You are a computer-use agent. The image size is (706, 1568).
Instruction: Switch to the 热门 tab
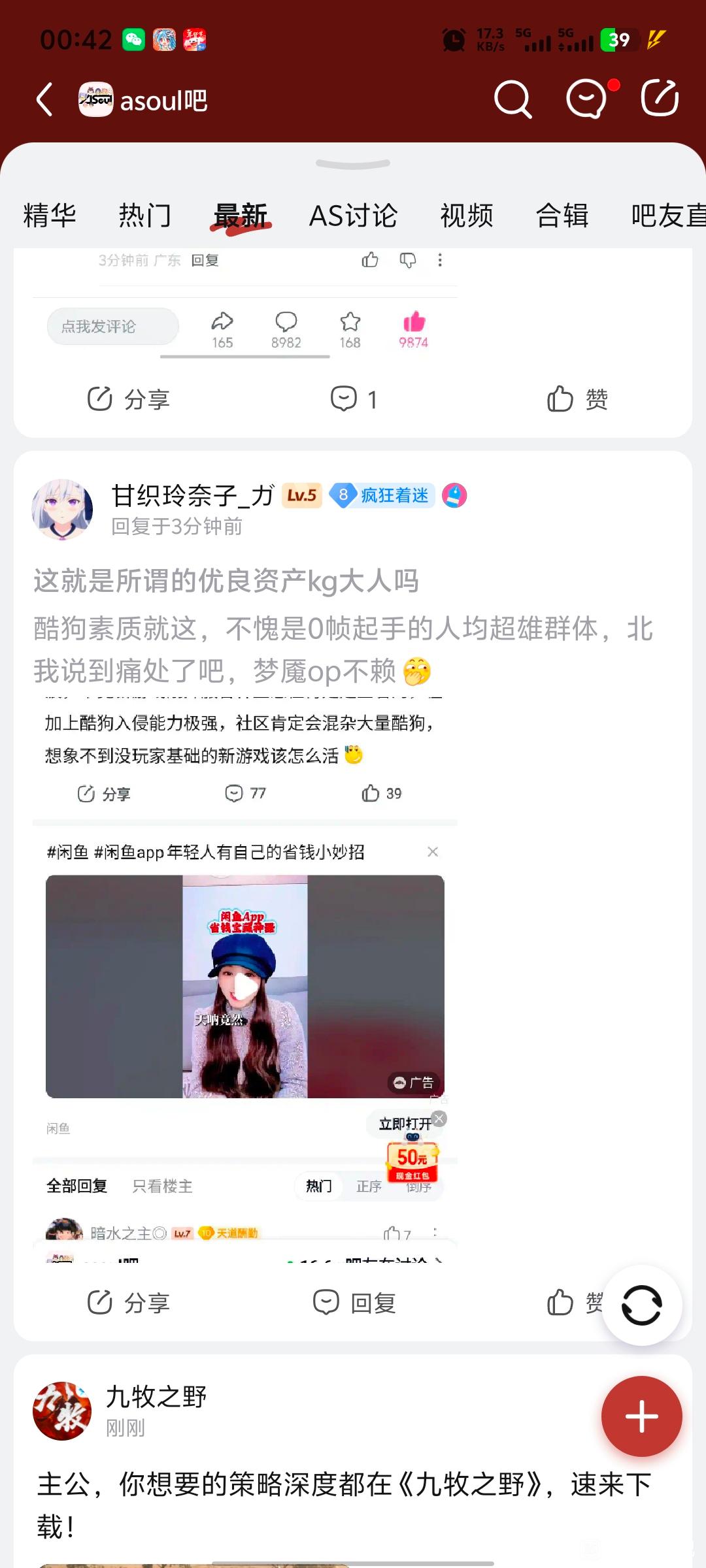[x=144, y=216]
